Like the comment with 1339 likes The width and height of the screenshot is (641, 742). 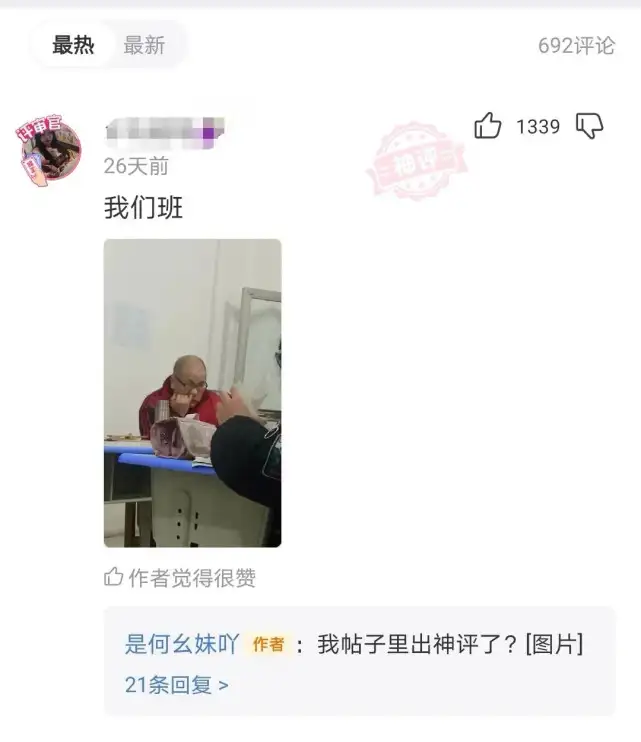coord(488,126)
